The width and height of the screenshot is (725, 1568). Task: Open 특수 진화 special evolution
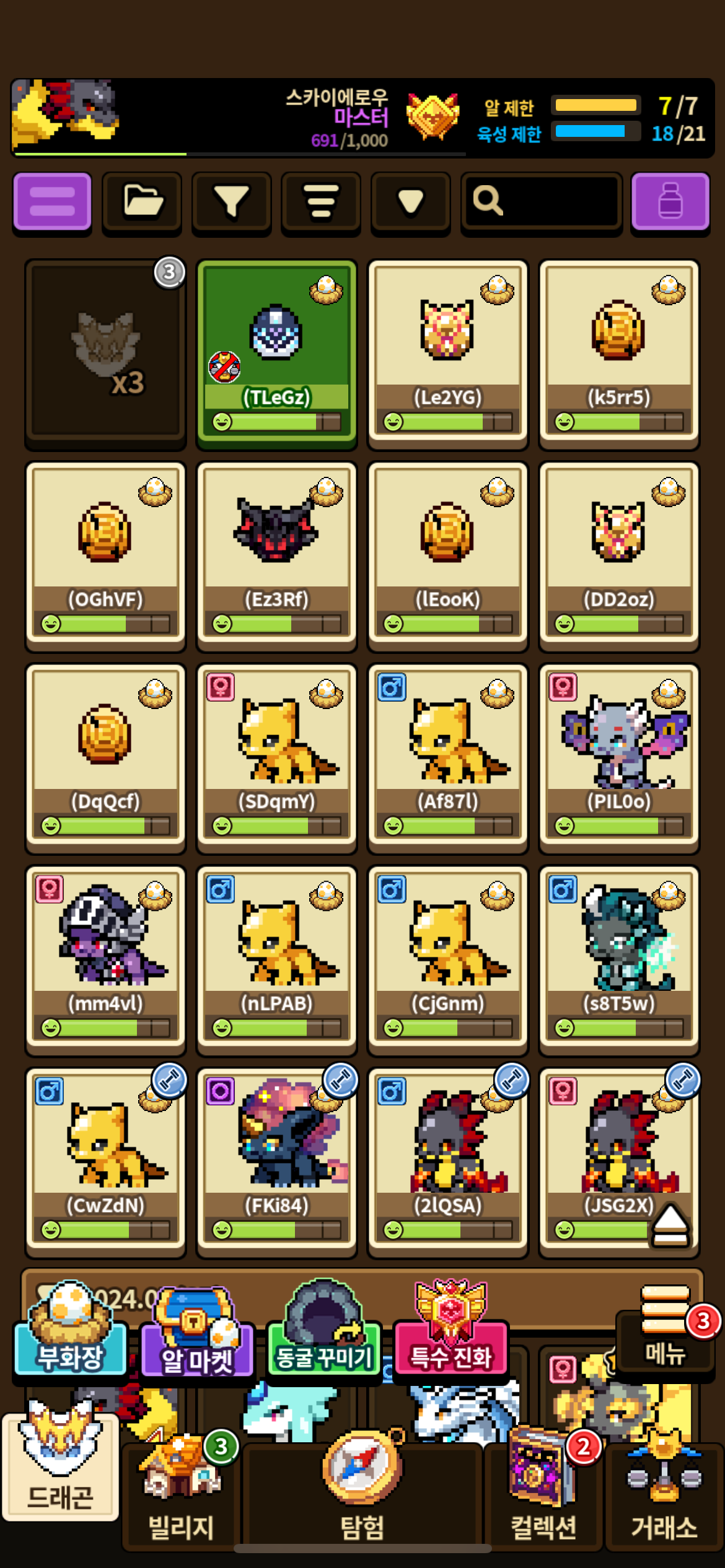(451, 1331)
